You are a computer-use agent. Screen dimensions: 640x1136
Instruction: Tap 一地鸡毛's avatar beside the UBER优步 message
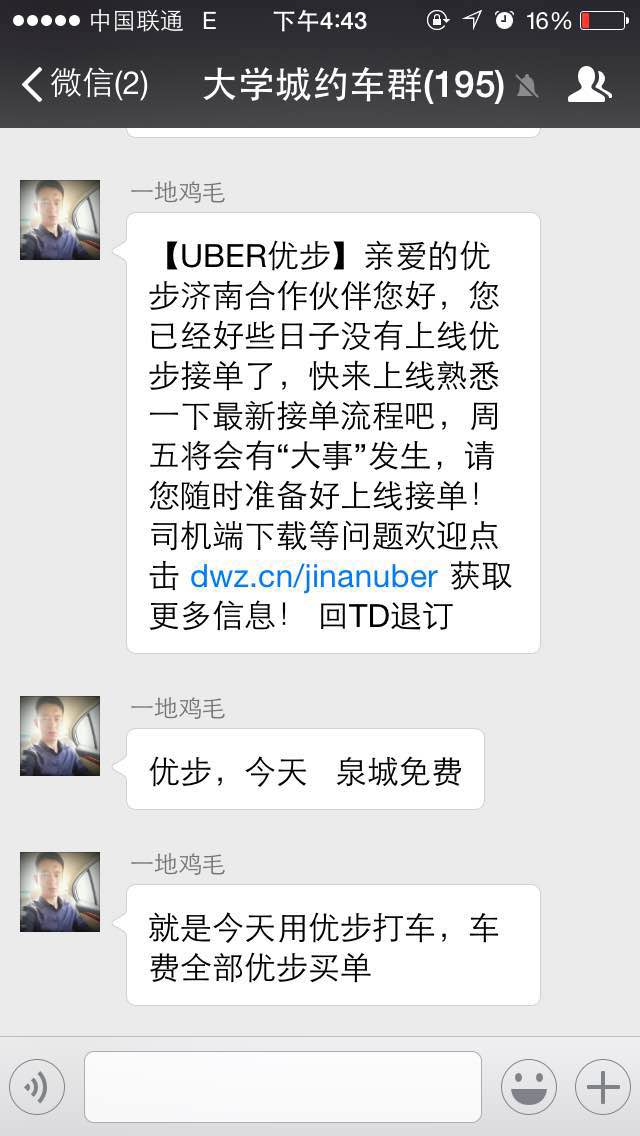click(x=60, y=220)
